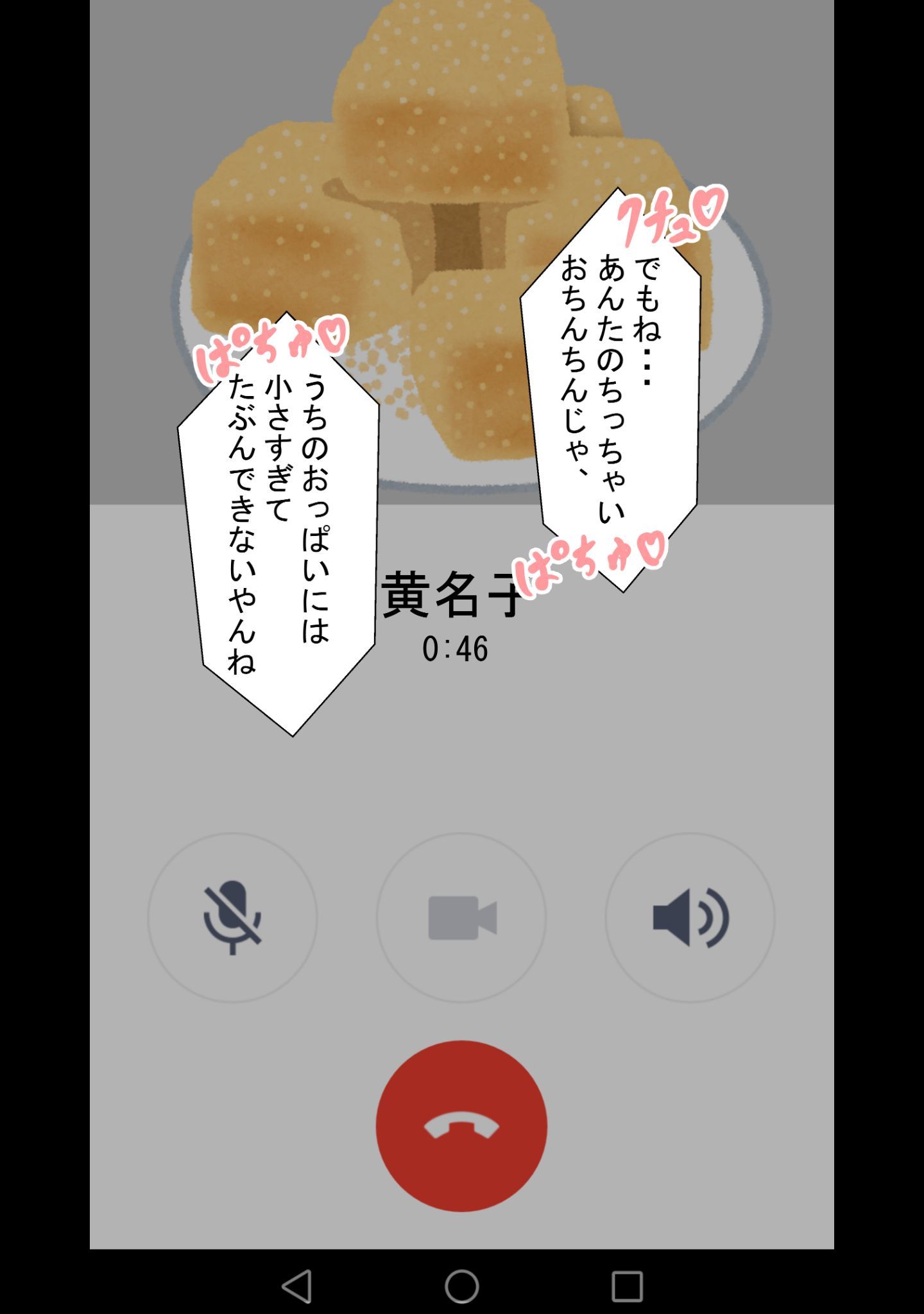Go back with the system back button
924x1314 pixels.
pyautogui.click(x=297, y=1286)
